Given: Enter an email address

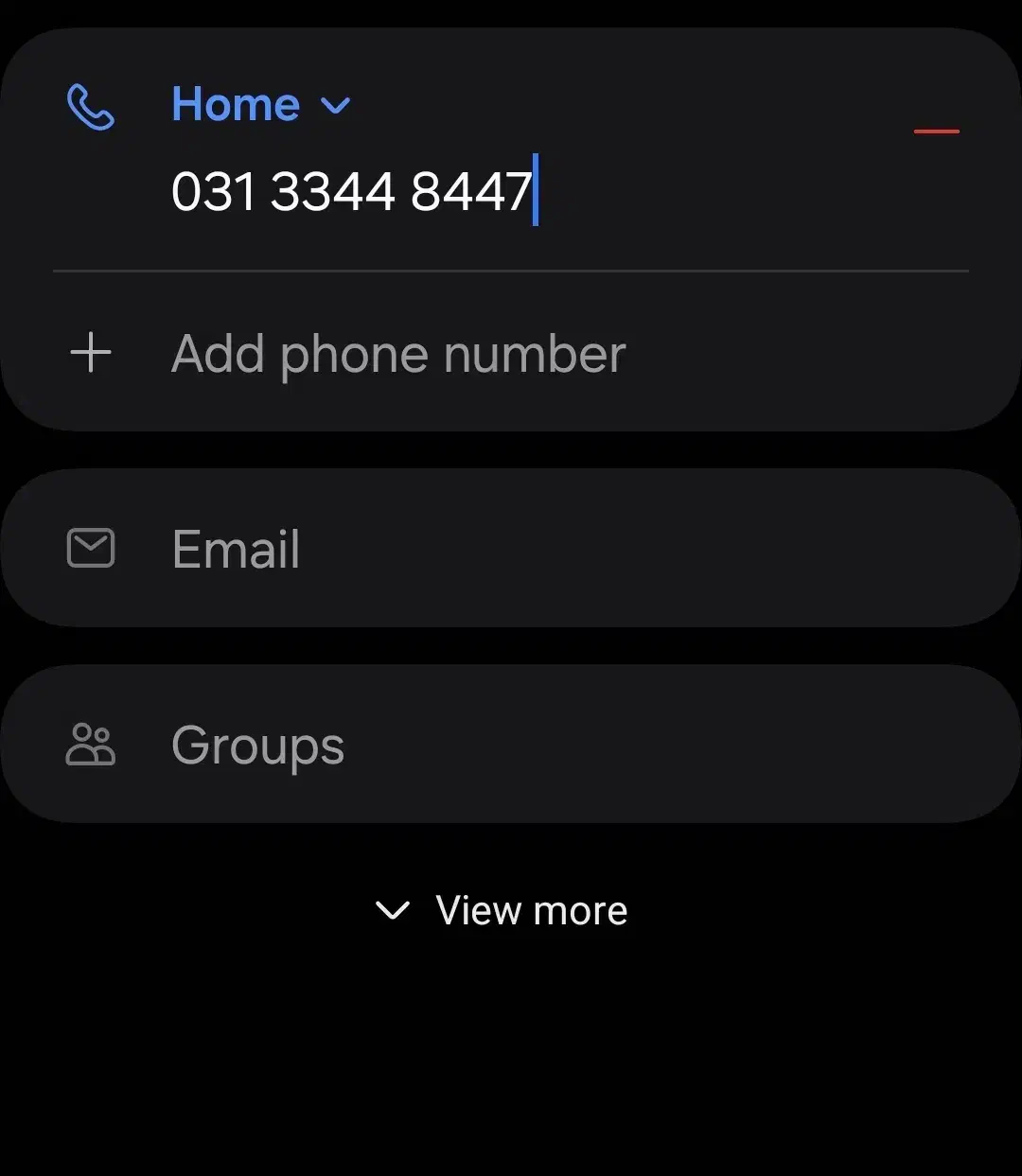Looking at the screenshot, I should (x=511, y=549).
